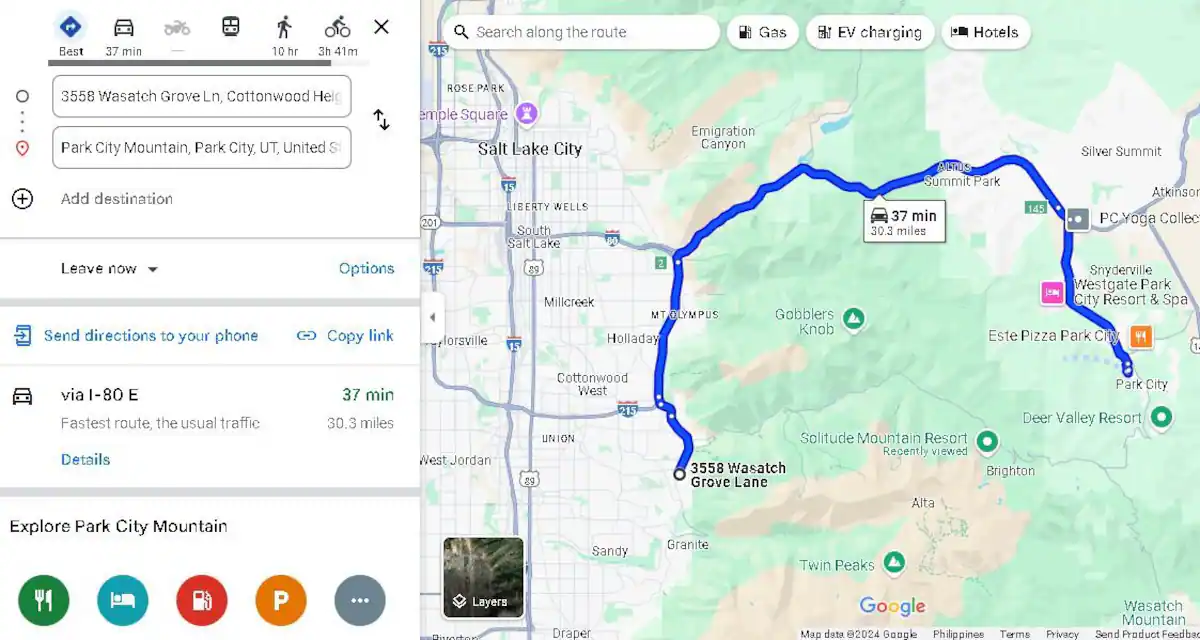Open the map Layers selector
The image size is (1200, 640).
(483, 577)
